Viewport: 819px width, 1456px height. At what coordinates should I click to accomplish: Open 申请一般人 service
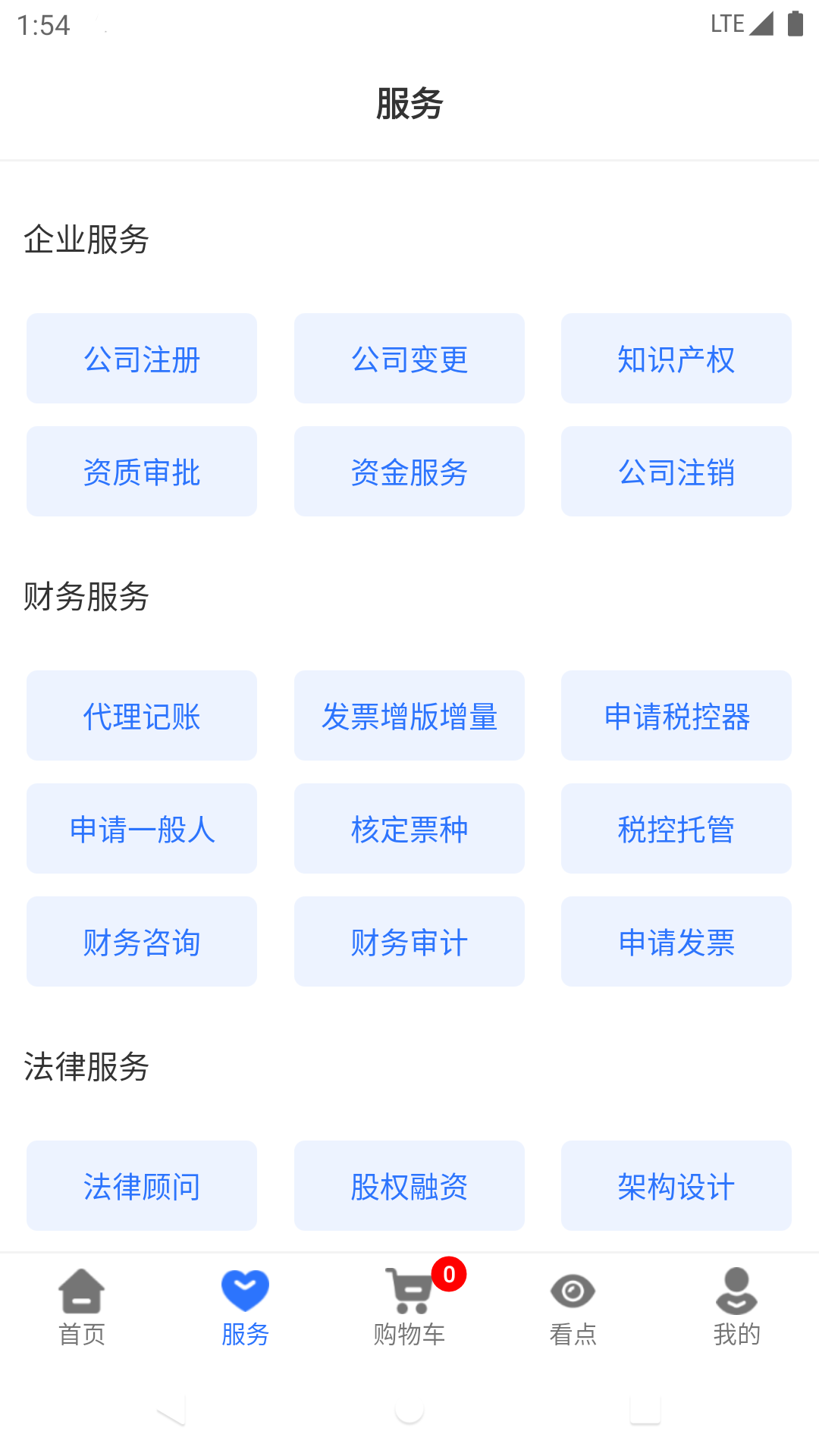142,829
